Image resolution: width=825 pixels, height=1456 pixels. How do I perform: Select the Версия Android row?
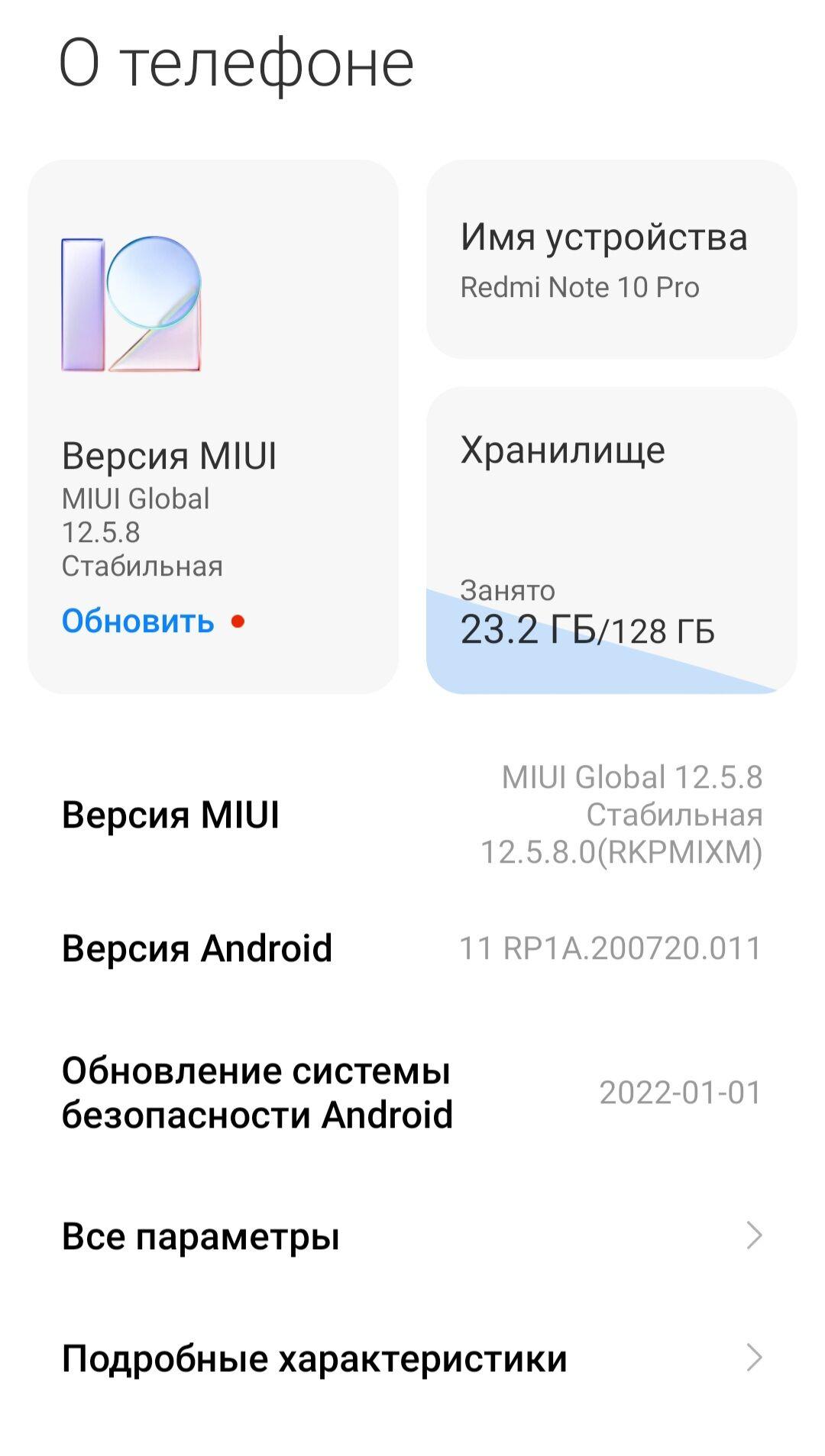(x=199, y=948)
